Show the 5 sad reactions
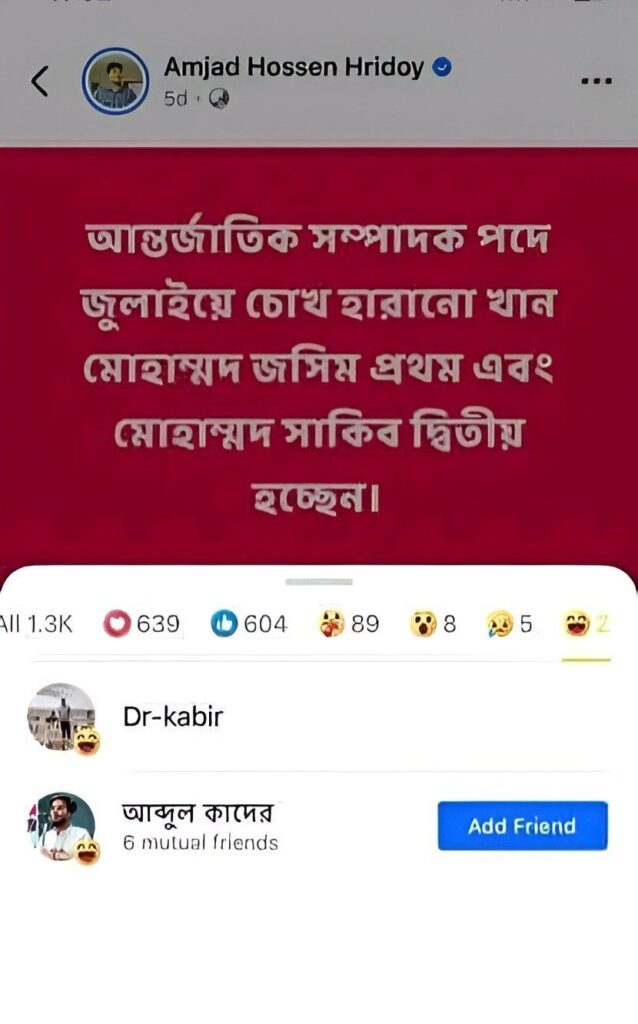 [511, 624]
